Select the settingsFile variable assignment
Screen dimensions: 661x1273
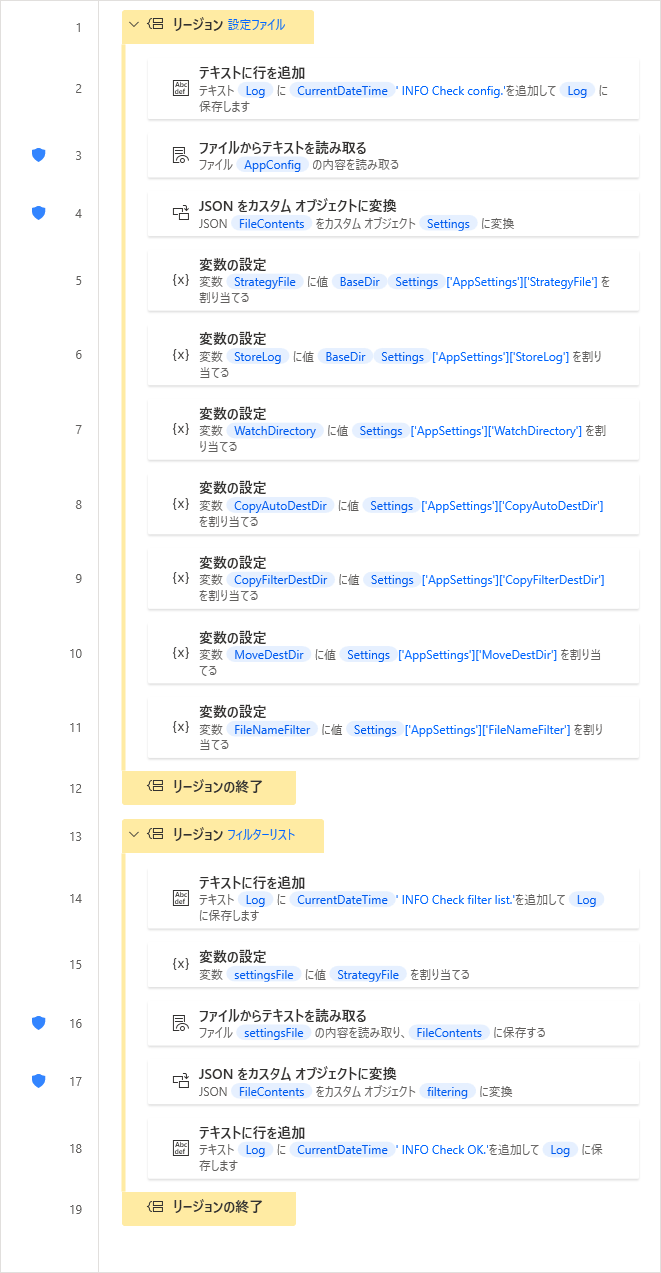392,965
